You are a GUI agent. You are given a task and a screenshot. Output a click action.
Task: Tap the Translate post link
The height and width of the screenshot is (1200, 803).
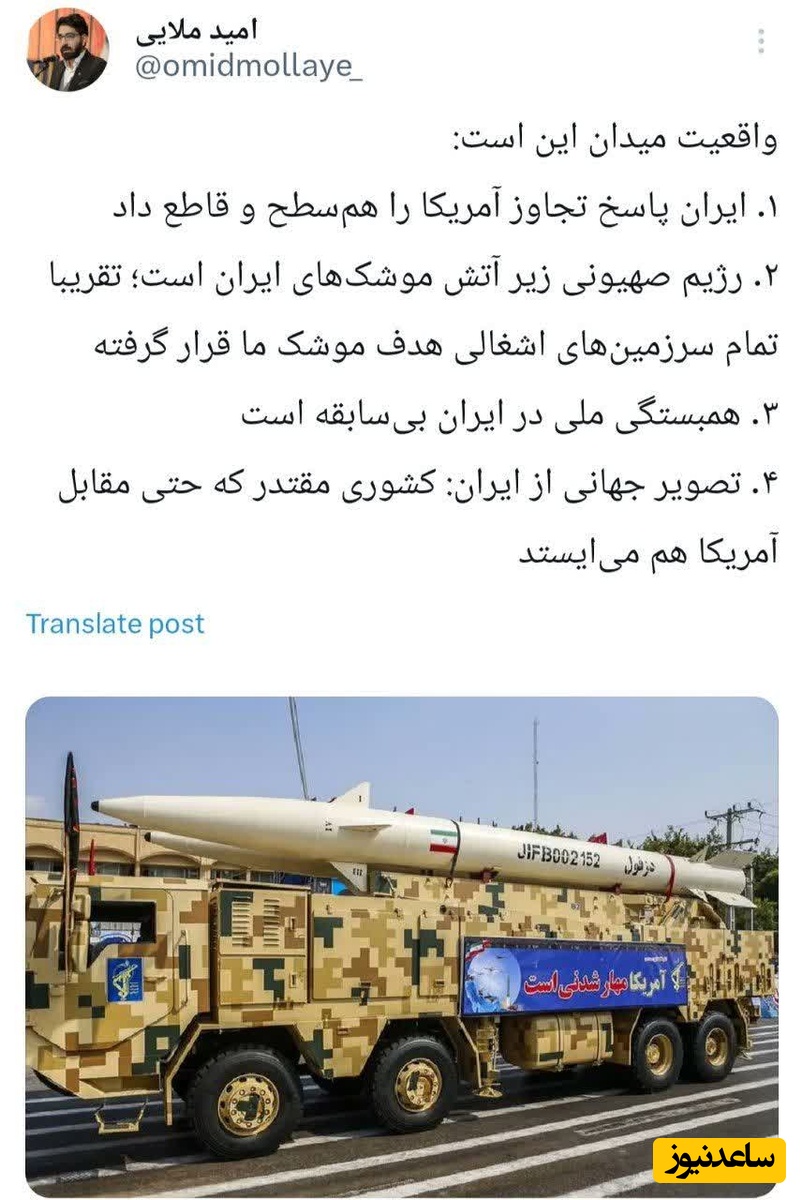pyautogui.click(x=115, y=624)
